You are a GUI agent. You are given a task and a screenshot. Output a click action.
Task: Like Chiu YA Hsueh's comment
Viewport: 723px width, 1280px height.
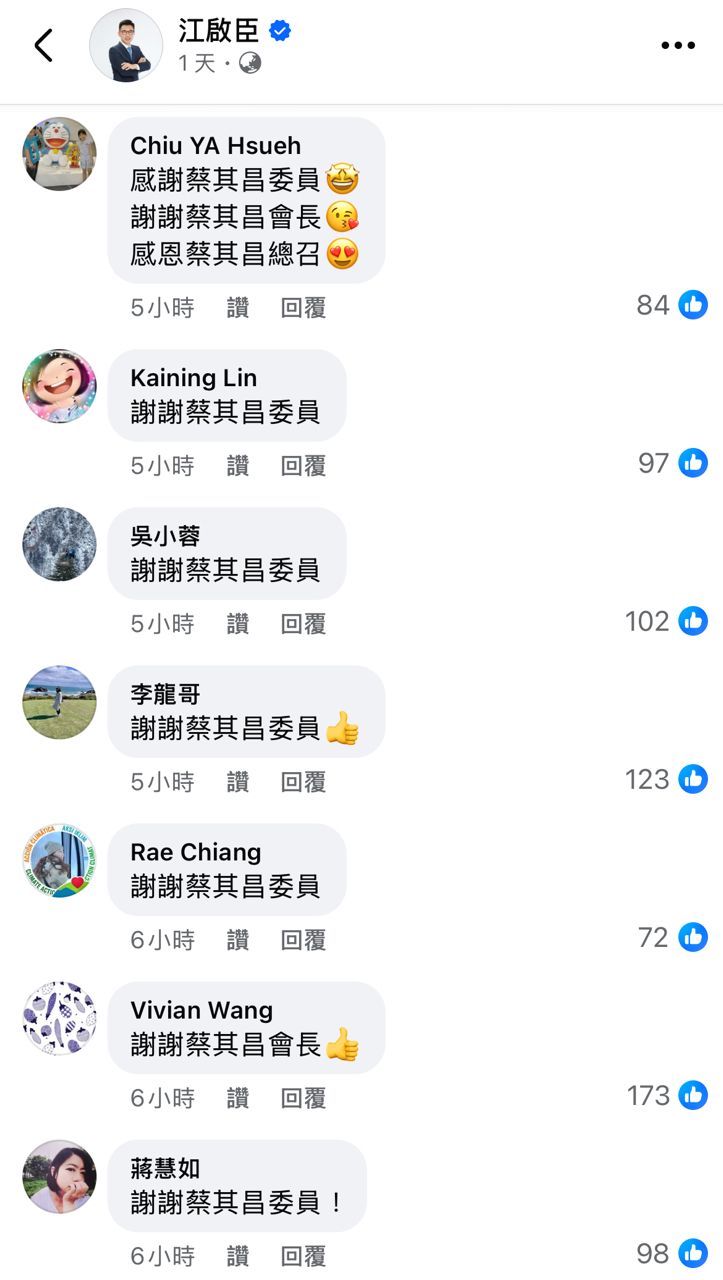[238, 308]
